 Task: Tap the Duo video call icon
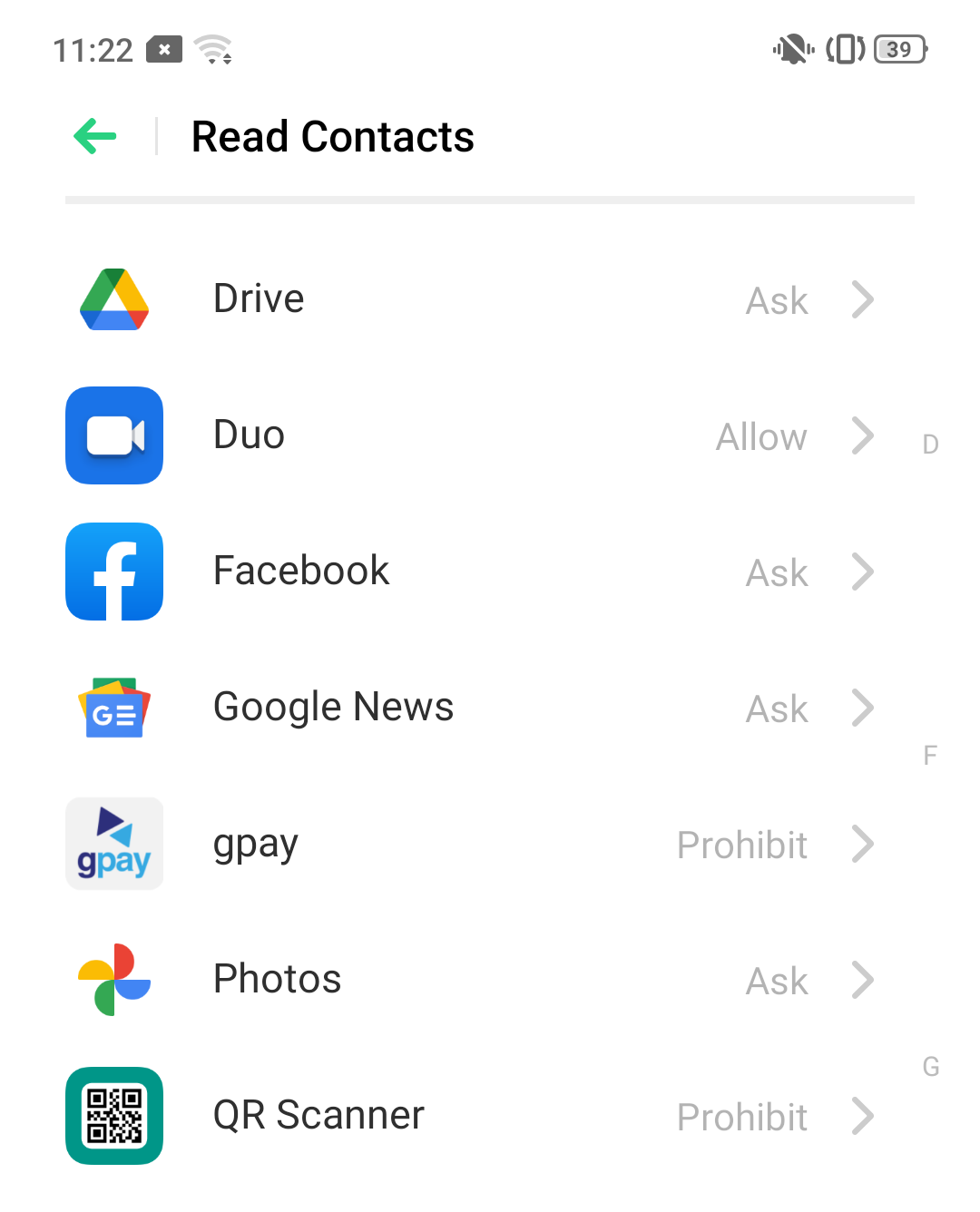click(114, 435)
